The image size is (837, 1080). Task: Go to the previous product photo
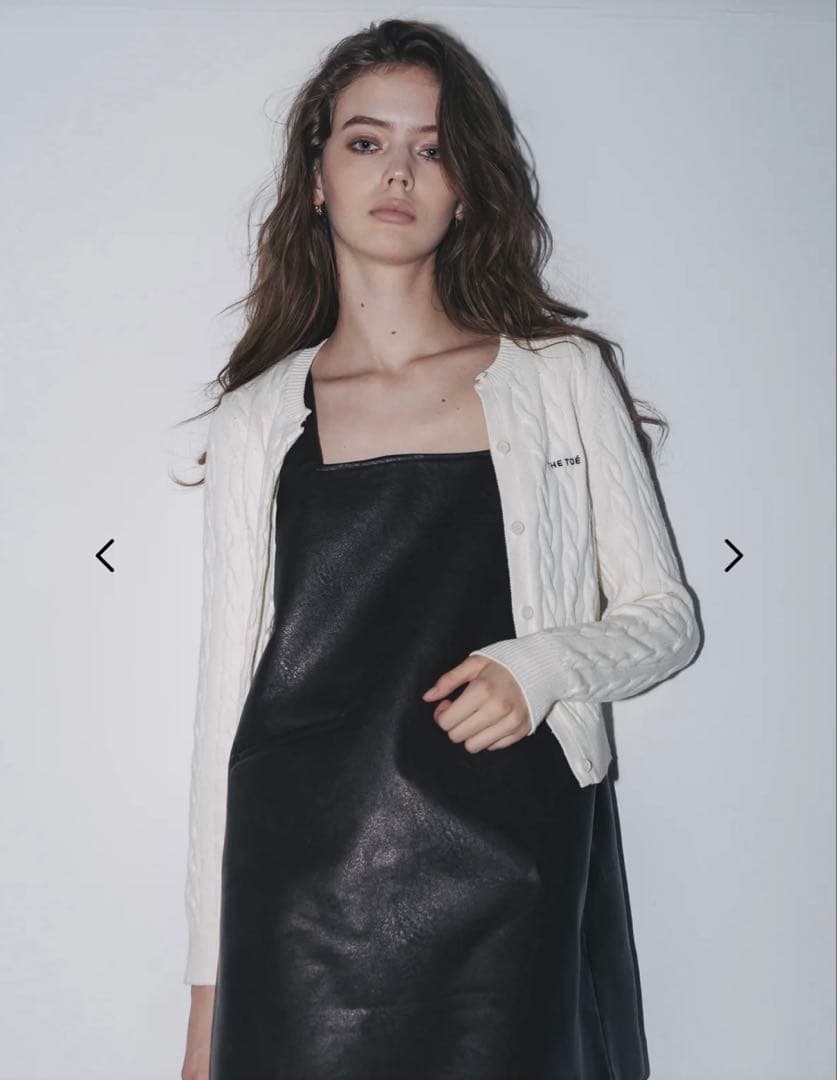(x=105, y=555)
